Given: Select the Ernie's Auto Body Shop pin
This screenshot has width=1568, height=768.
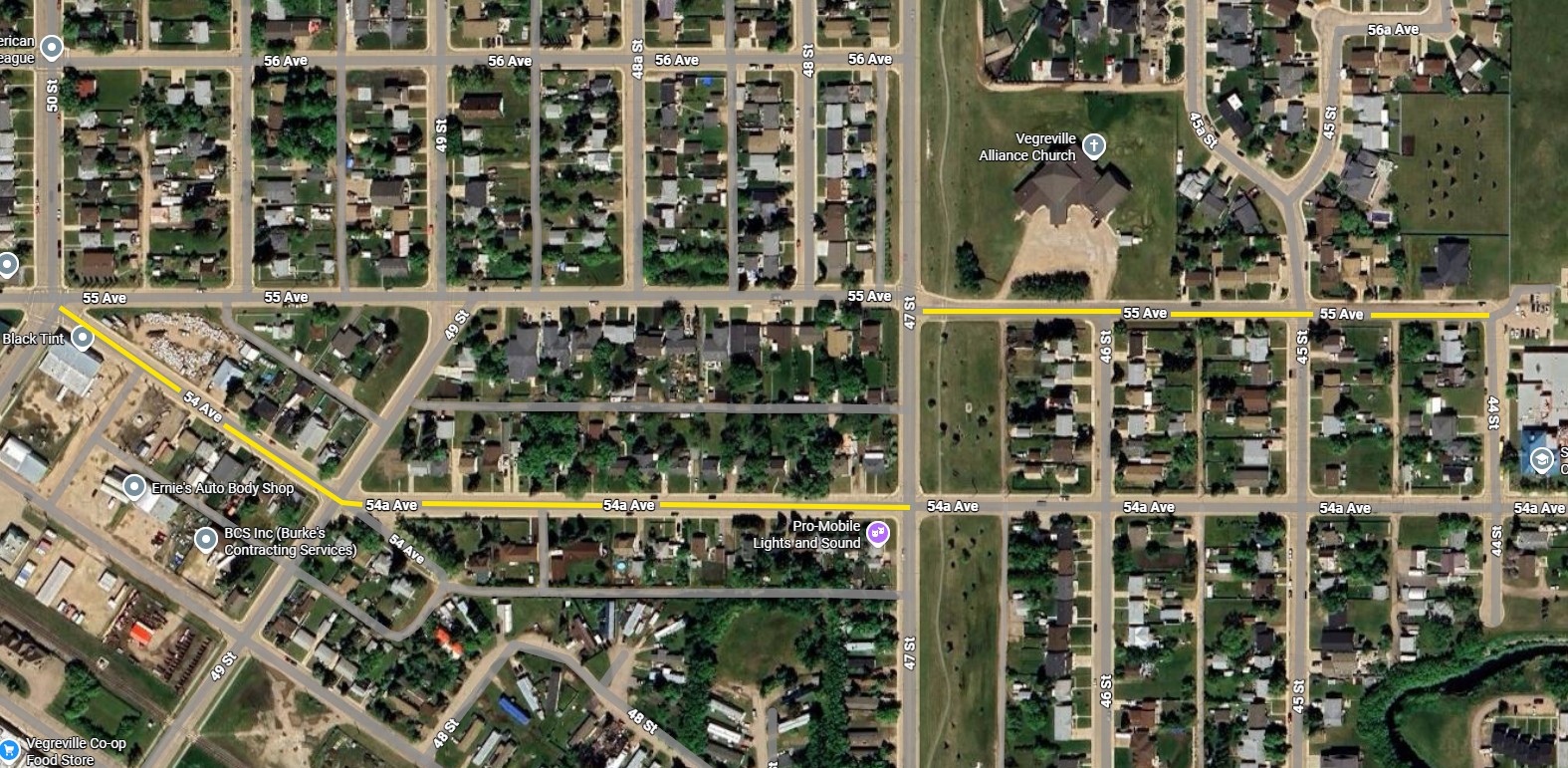Looking at the screenshot, I should coord(134,487).
